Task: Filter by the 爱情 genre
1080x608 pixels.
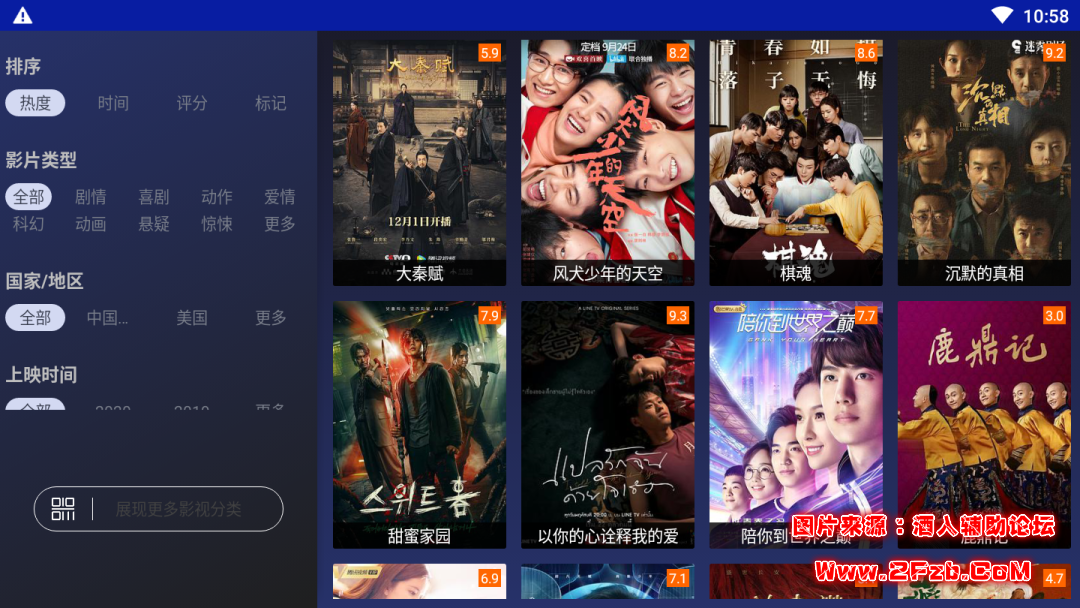Action: (x=280, y=197)
